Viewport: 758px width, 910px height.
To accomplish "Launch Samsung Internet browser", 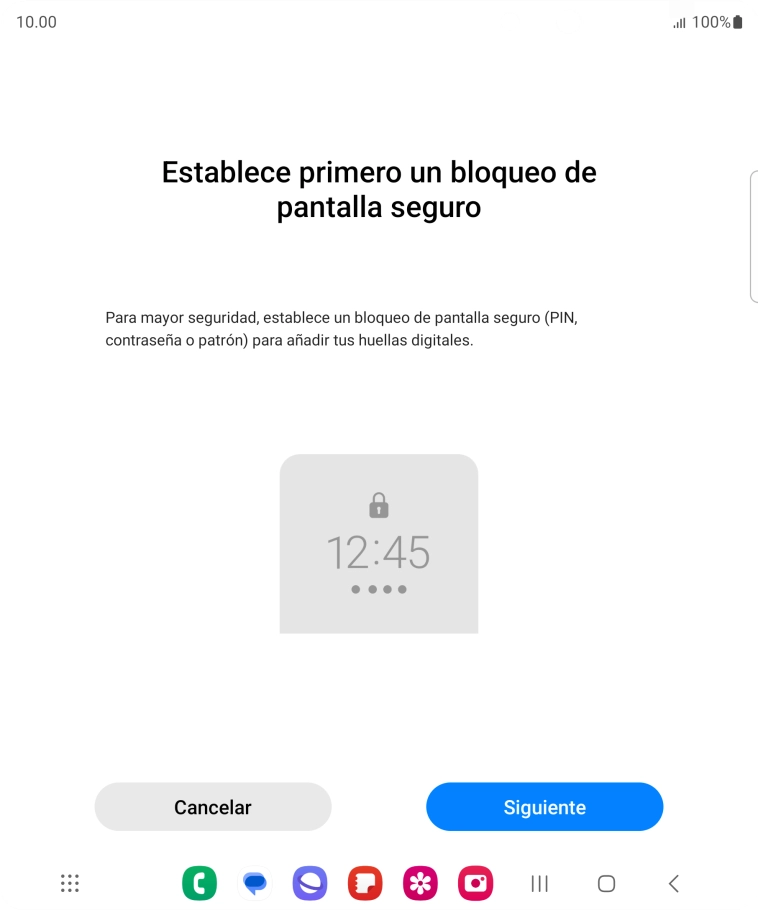I will [310, 883].
